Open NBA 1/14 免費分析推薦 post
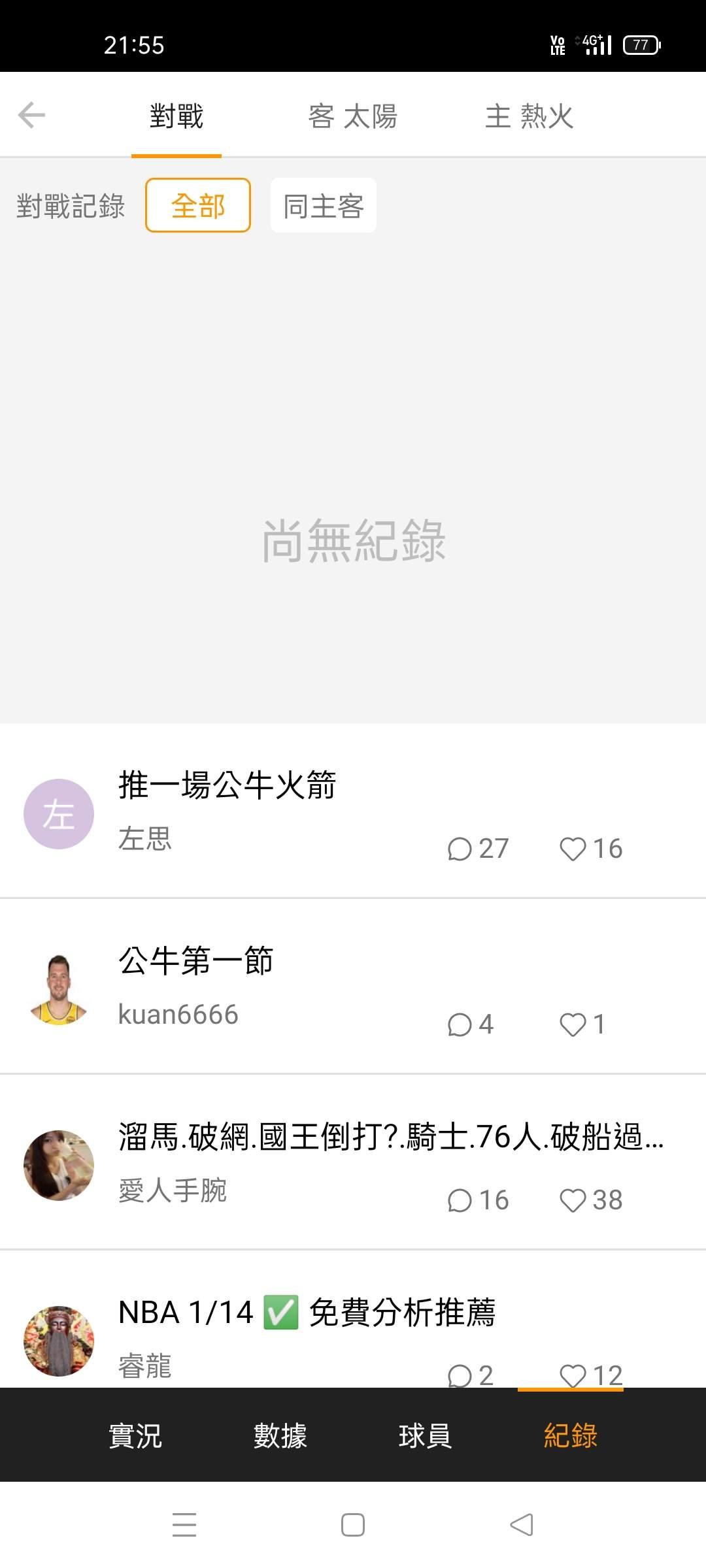 pos(307,1313)
